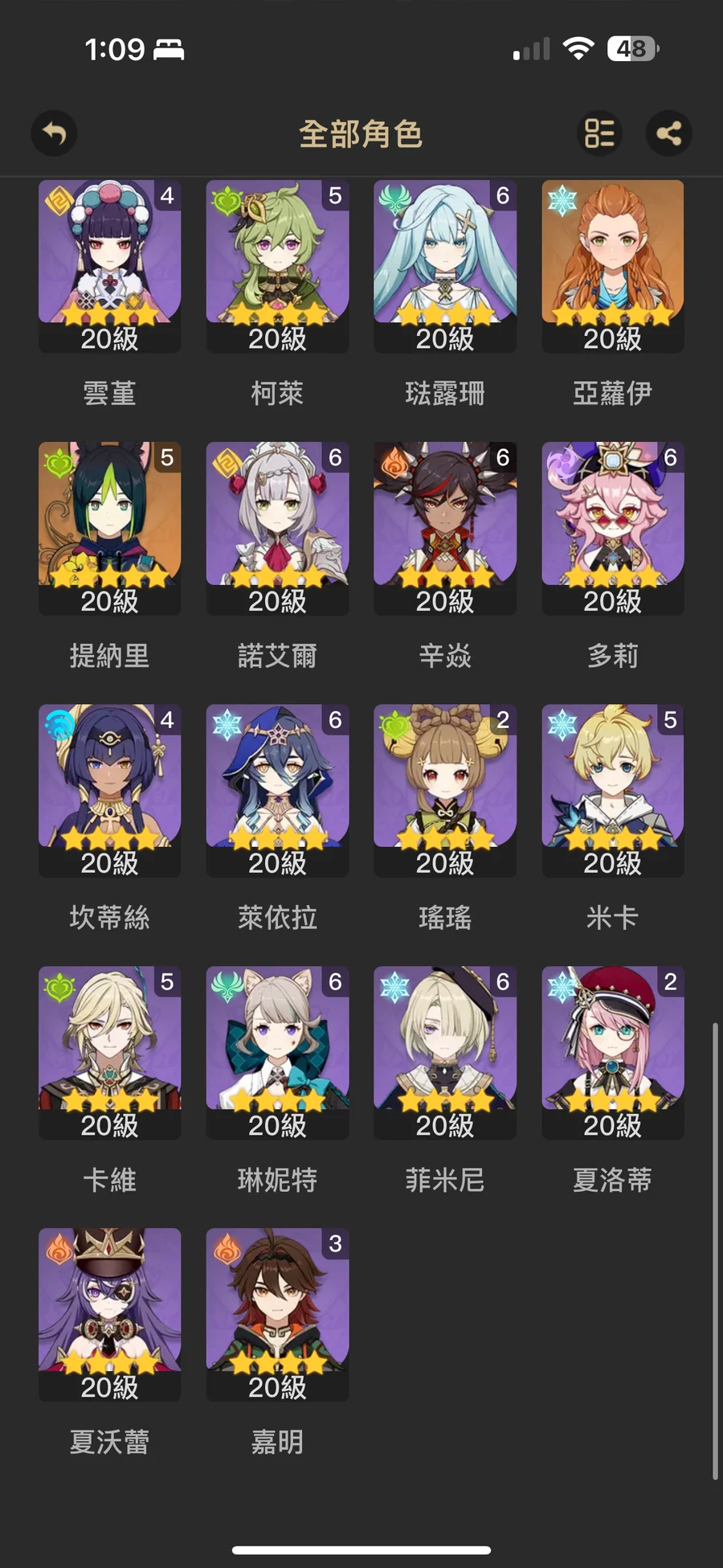
Task: Open character card 瑤瑤
Action: click(x=445, y=790)
